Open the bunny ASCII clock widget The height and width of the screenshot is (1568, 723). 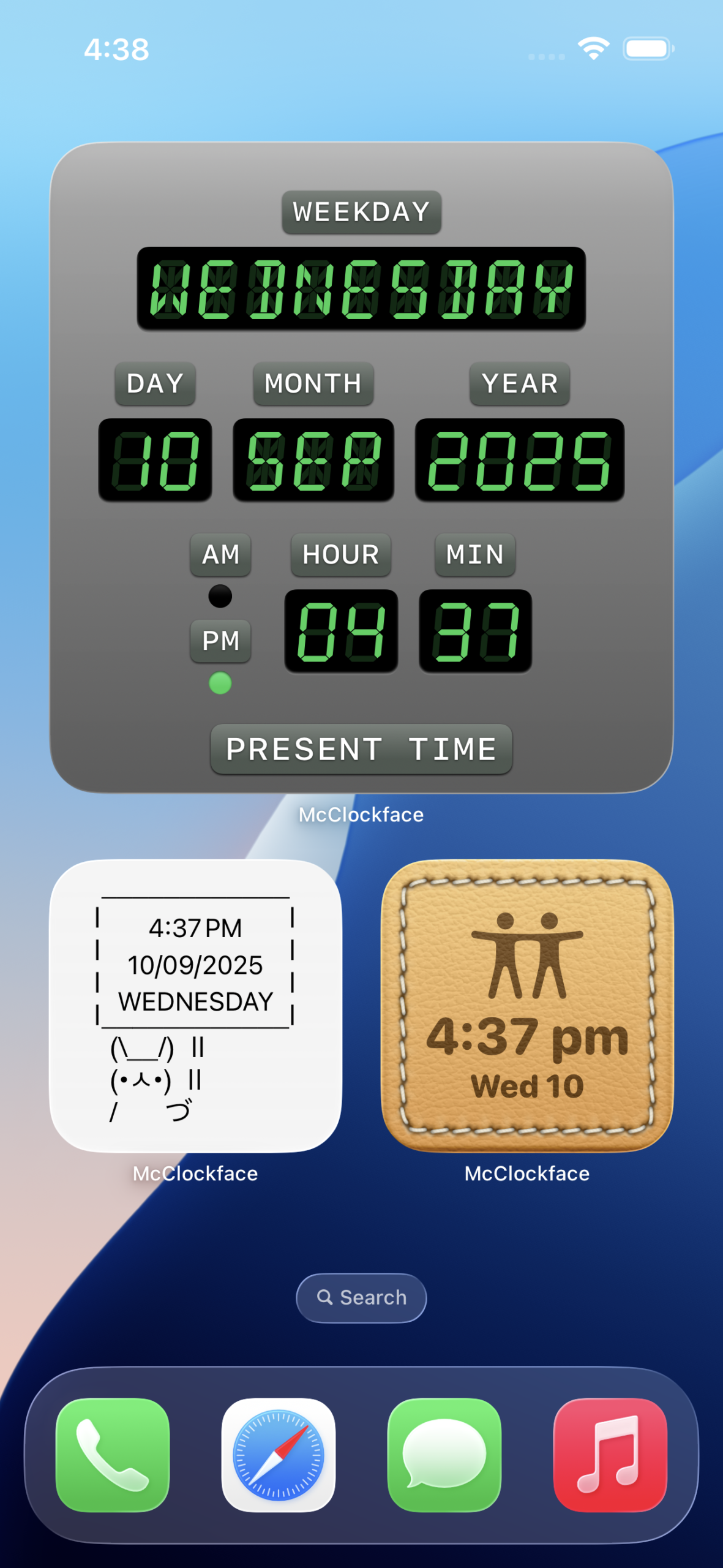point(195,1006)
